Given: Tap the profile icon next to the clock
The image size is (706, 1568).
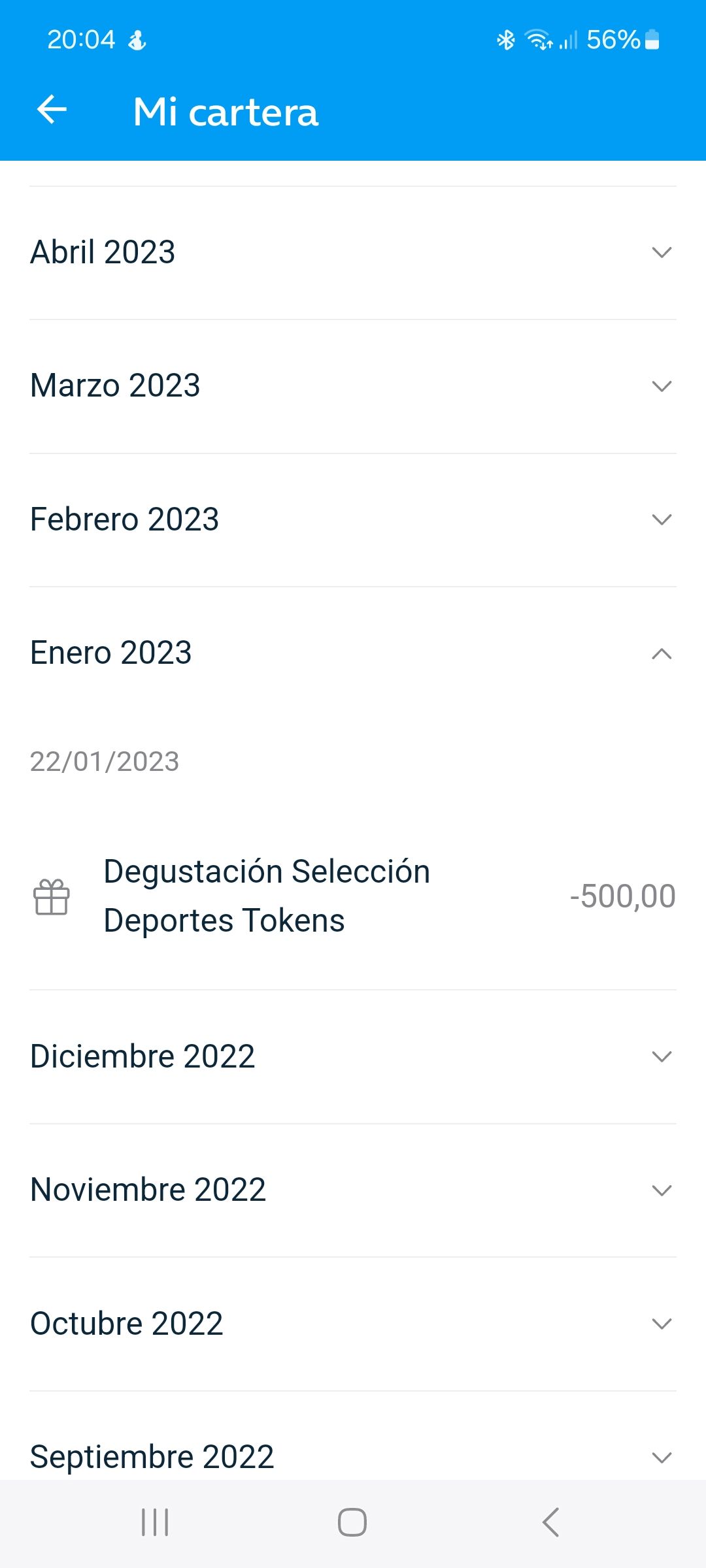Looking at the screenshot, I should [x=137, y=39].
